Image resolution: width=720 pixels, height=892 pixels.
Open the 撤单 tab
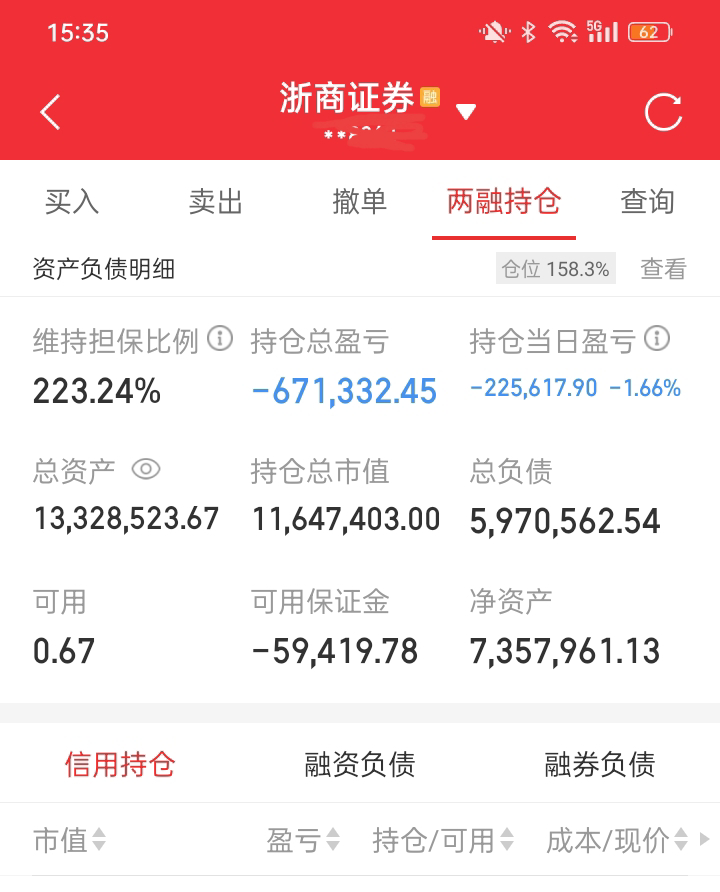pos(360,202)
